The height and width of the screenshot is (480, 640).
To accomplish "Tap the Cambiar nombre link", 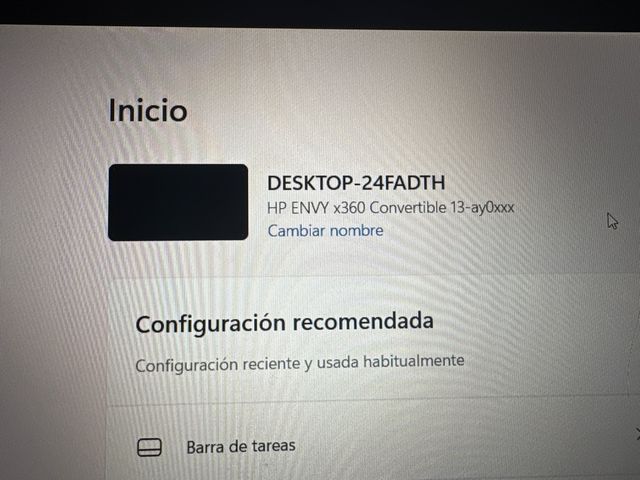I will coord(325,231).
